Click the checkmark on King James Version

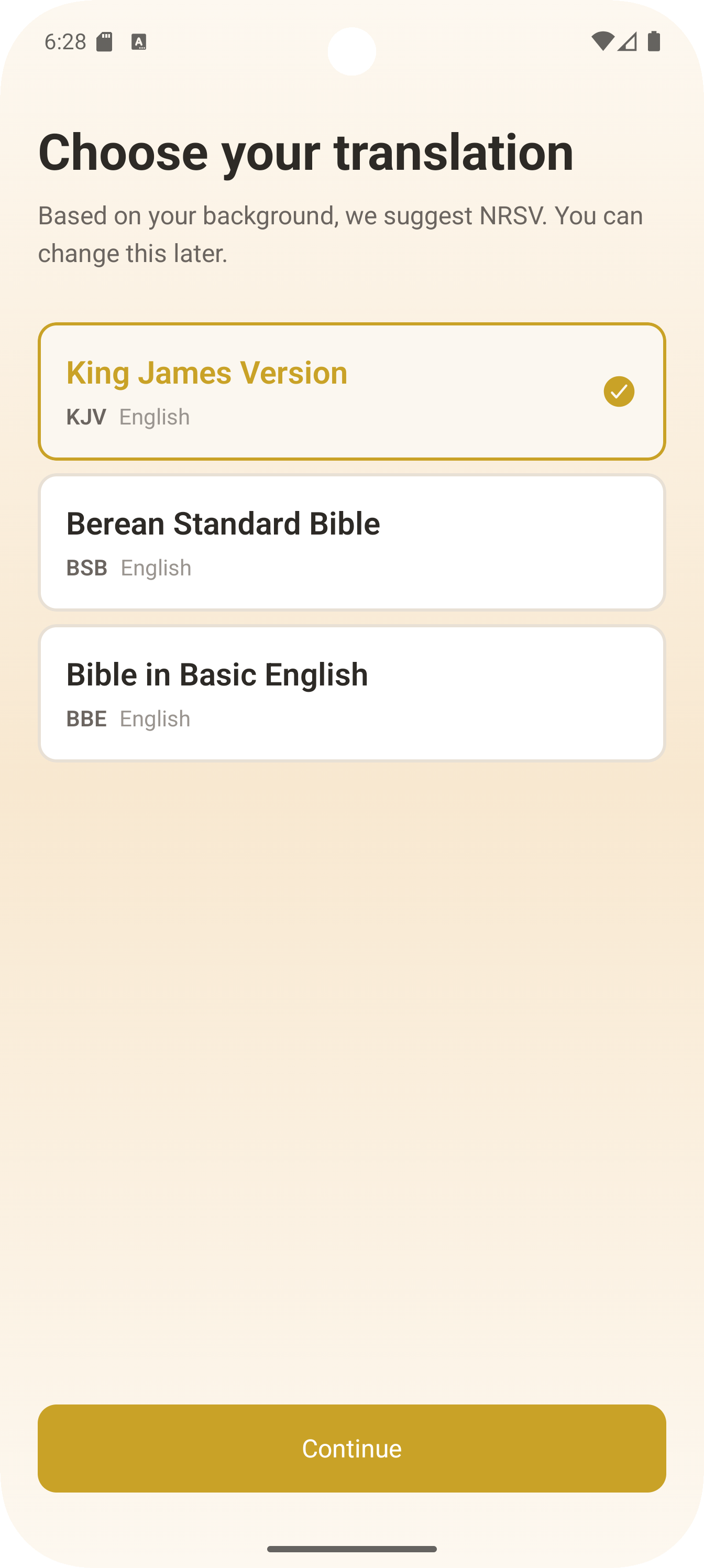pos(619,392)
